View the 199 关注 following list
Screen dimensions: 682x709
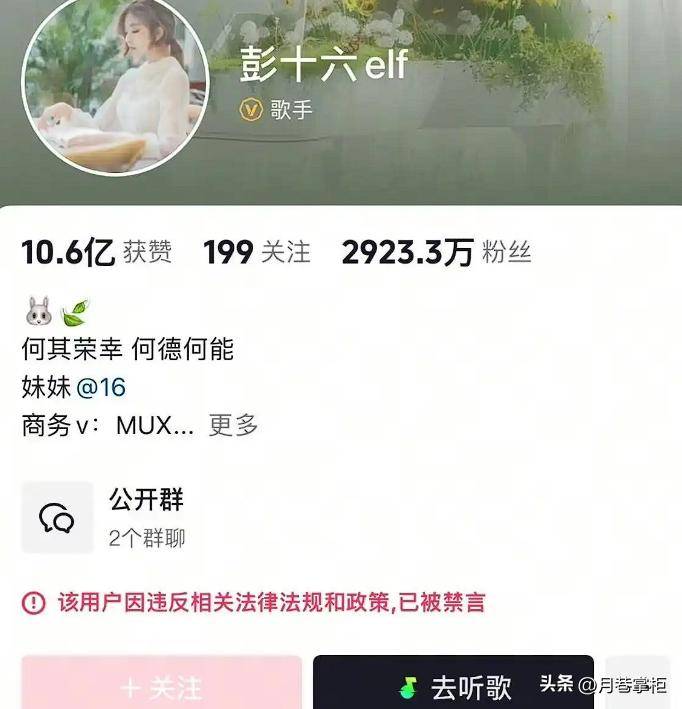256,252
